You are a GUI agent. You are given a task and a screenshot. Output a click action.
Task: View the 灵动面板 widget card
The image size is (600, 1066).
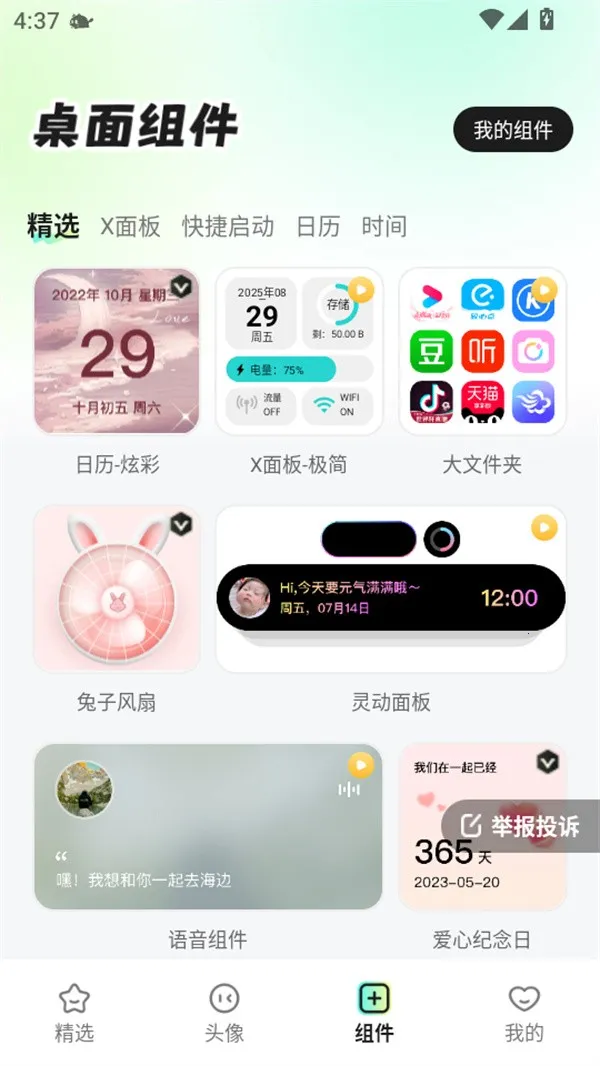click(391, 588)
